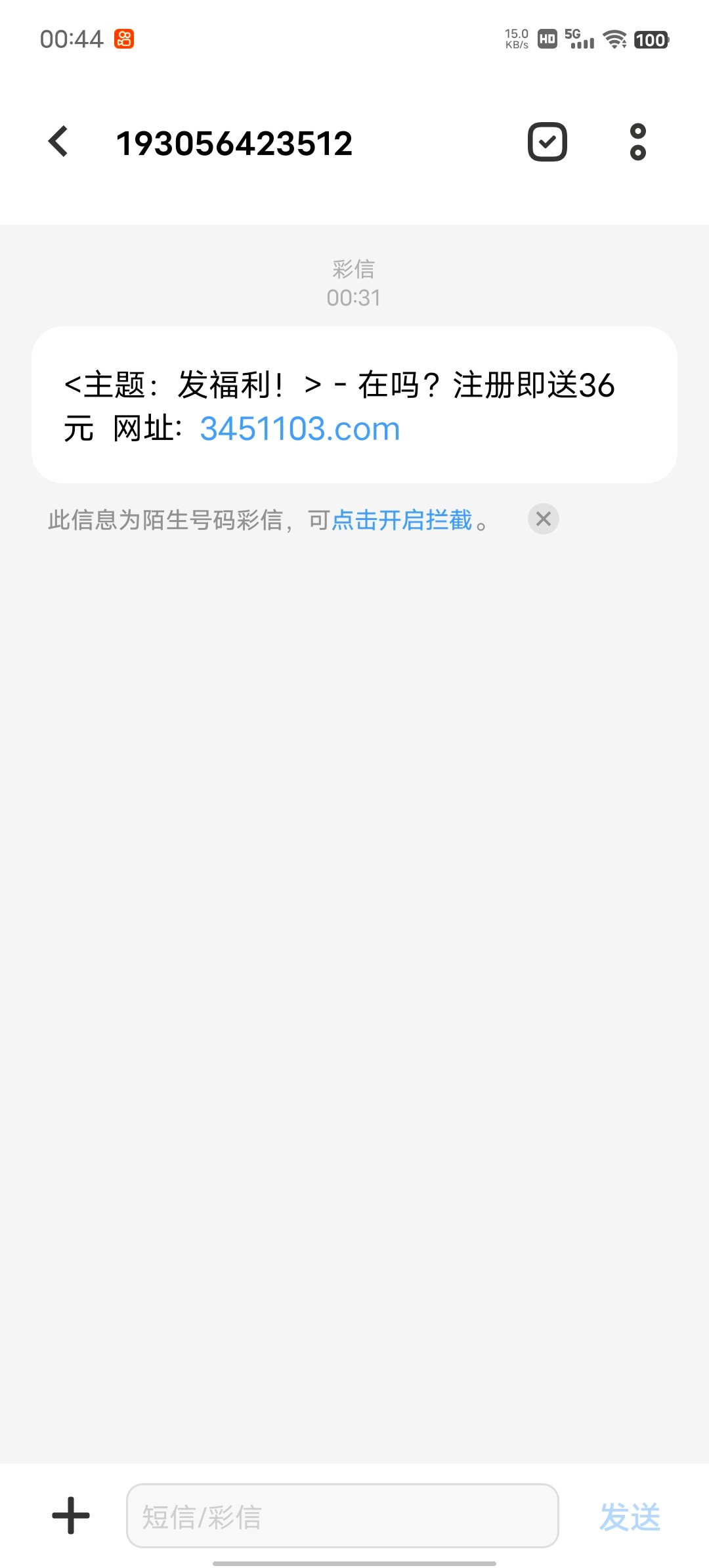Tap the 发送 send button
This screenshot has height=1568, width=709.
coord(630,1517)
